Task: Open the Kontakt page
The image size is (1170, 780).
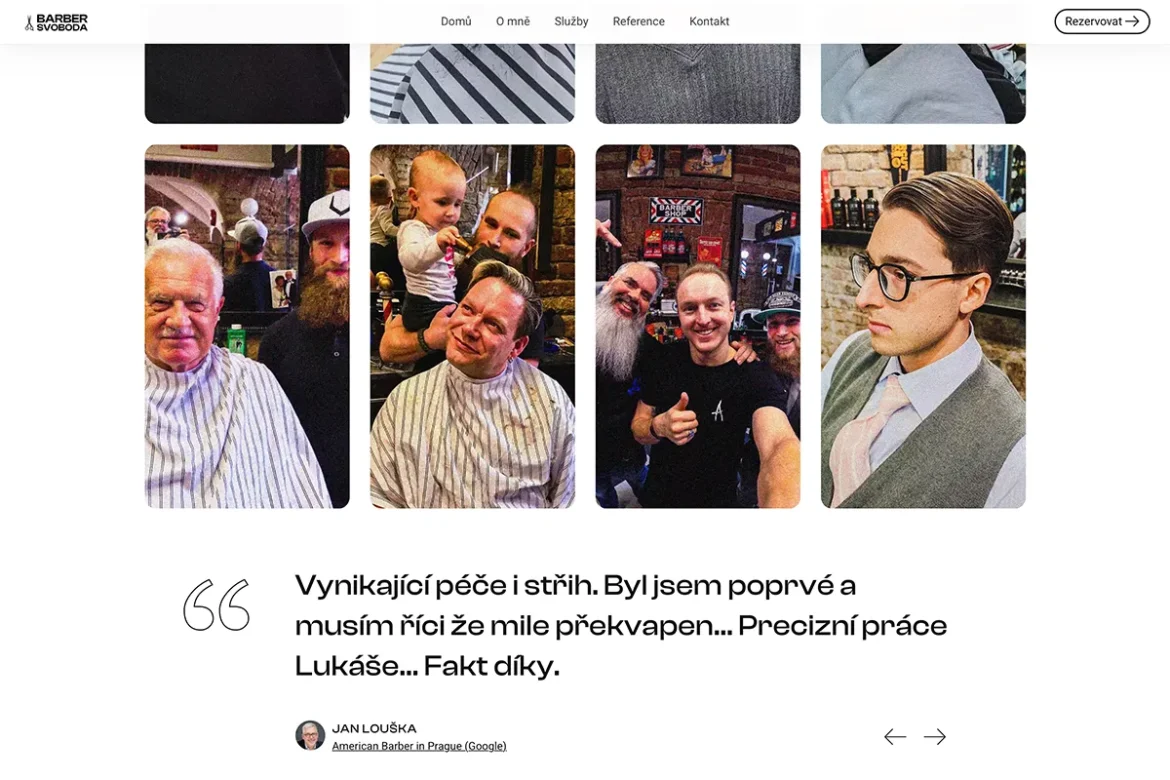Action: pyautogui.click(x=709, y=21)
